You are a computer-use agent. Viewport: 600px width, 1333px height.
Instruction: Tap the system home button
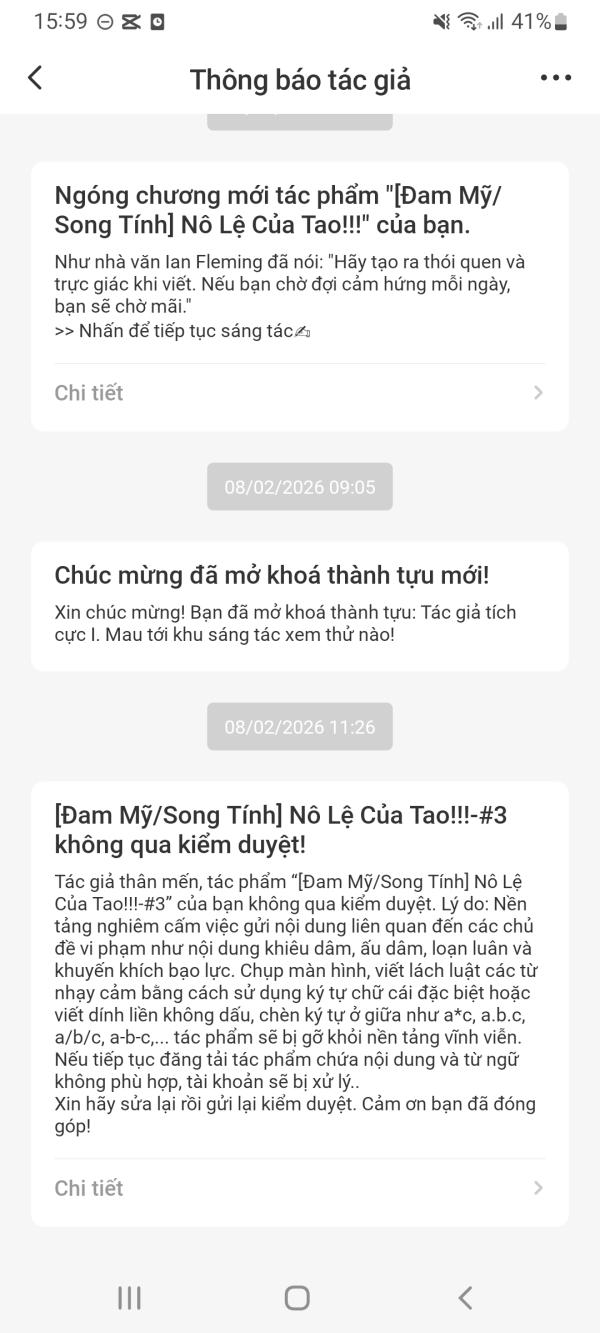pyautogui.click(x=297, y=1298)
